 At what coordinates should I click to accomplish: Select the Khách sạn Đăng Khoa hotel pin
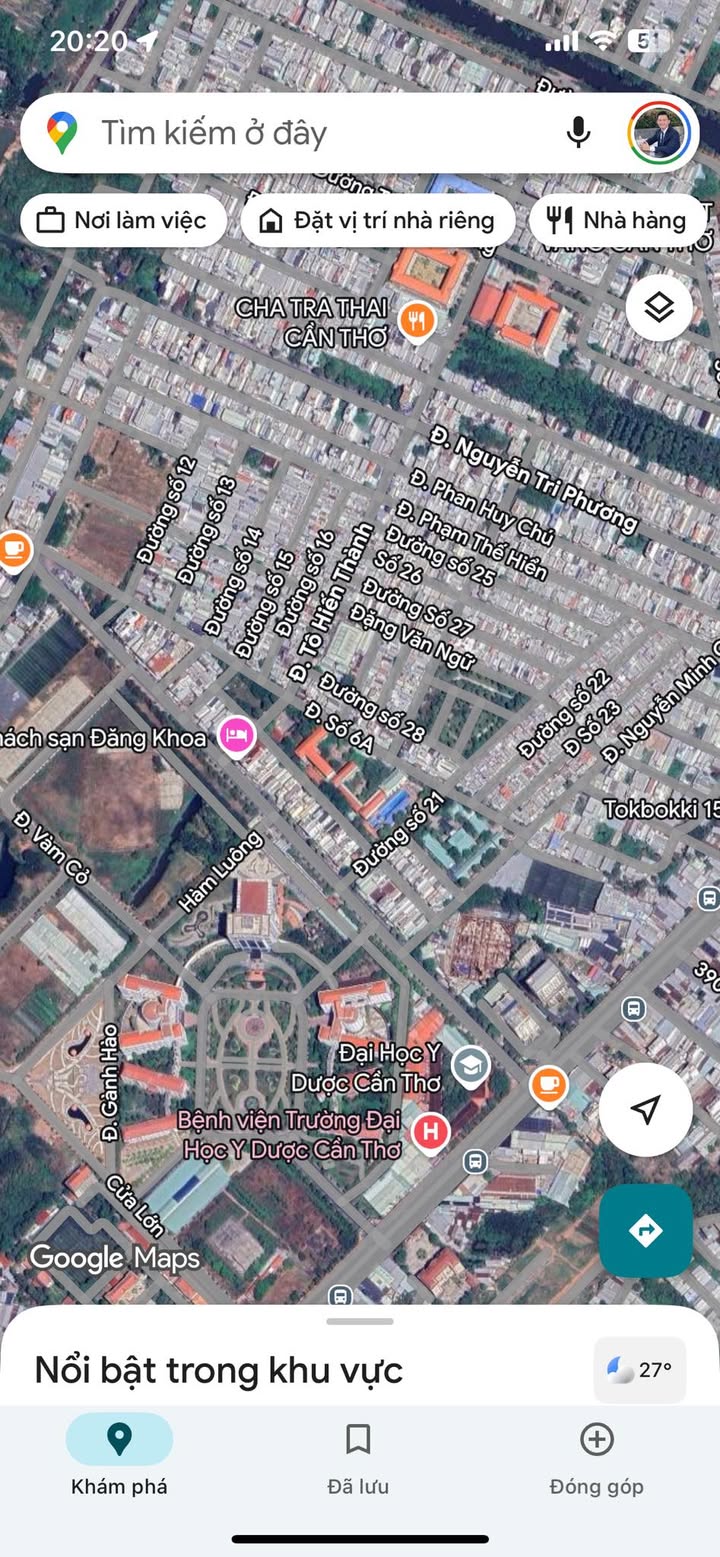pyautogui.click(x=236, y=737)
